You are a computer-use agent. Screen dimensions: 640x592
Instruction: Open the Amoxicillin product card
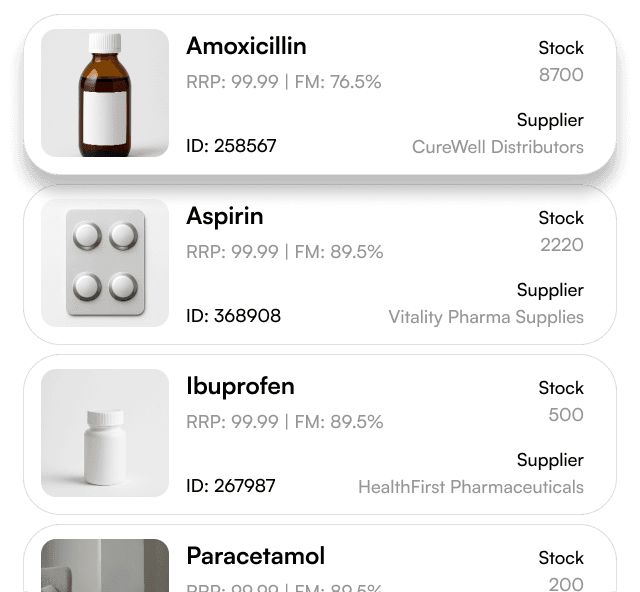[x=320, y=94]
